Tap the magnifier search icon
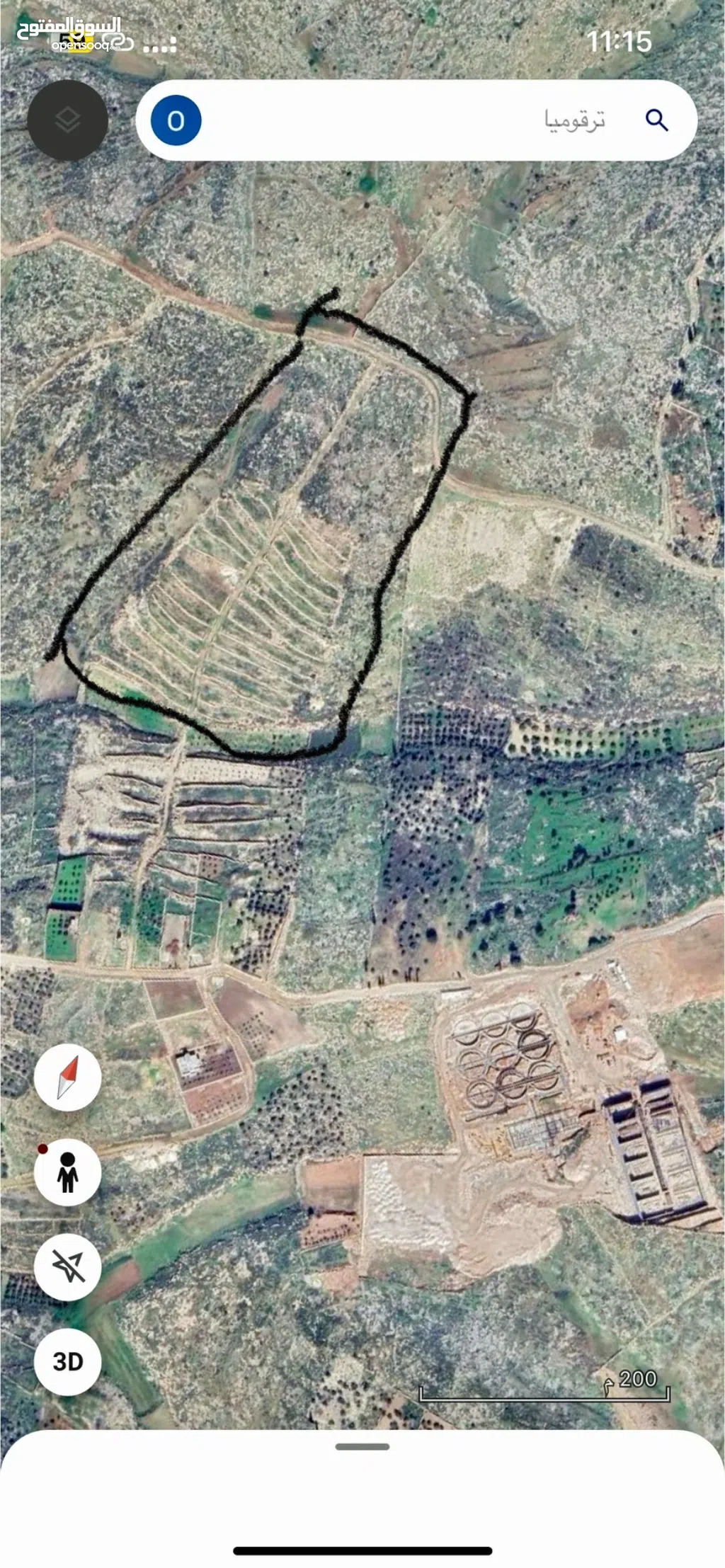 click(657, 120)
